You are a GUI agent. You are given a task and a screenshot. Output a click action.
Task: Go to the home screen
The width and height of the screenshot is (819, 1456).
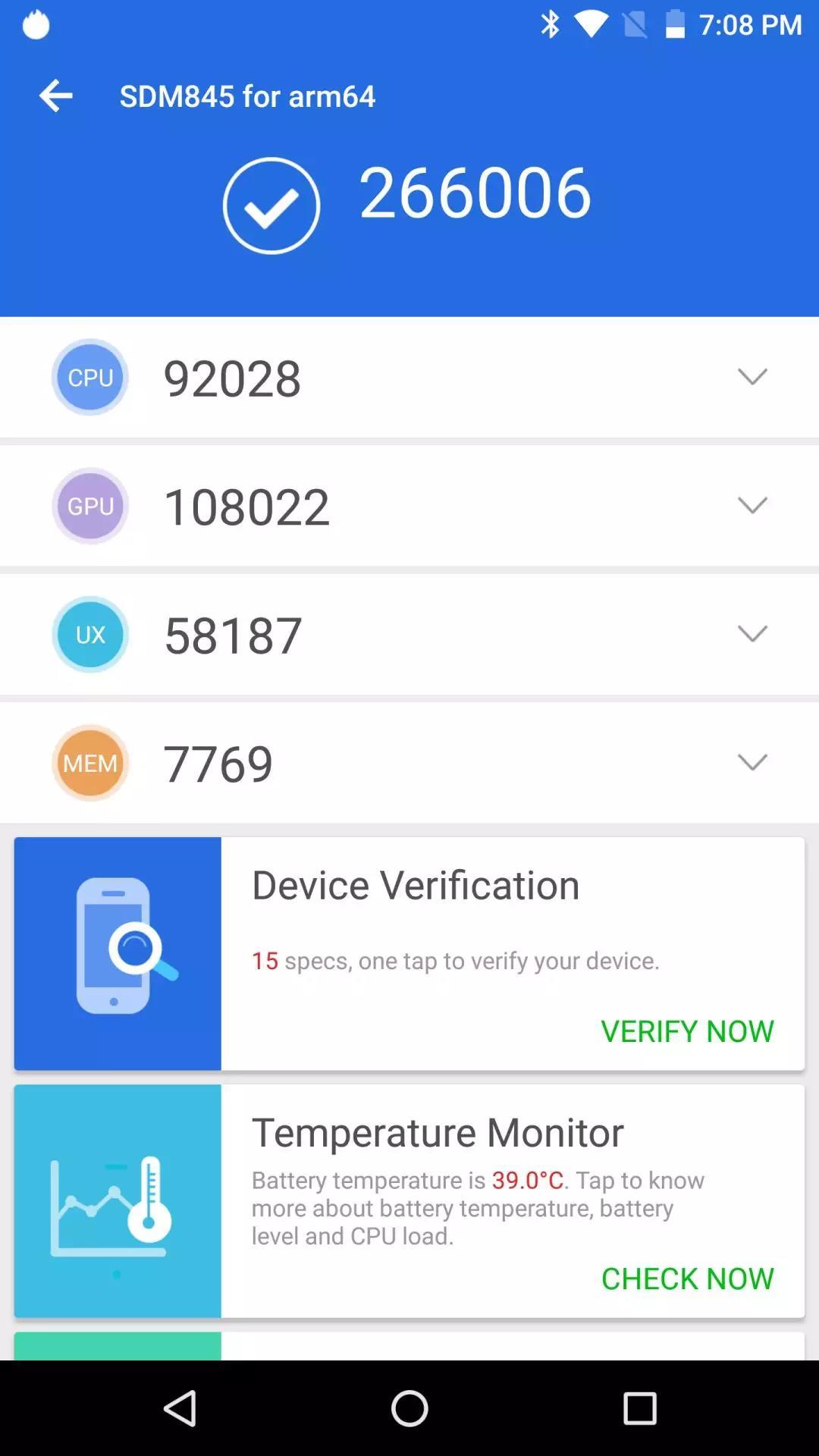(x=409, y=1409)
